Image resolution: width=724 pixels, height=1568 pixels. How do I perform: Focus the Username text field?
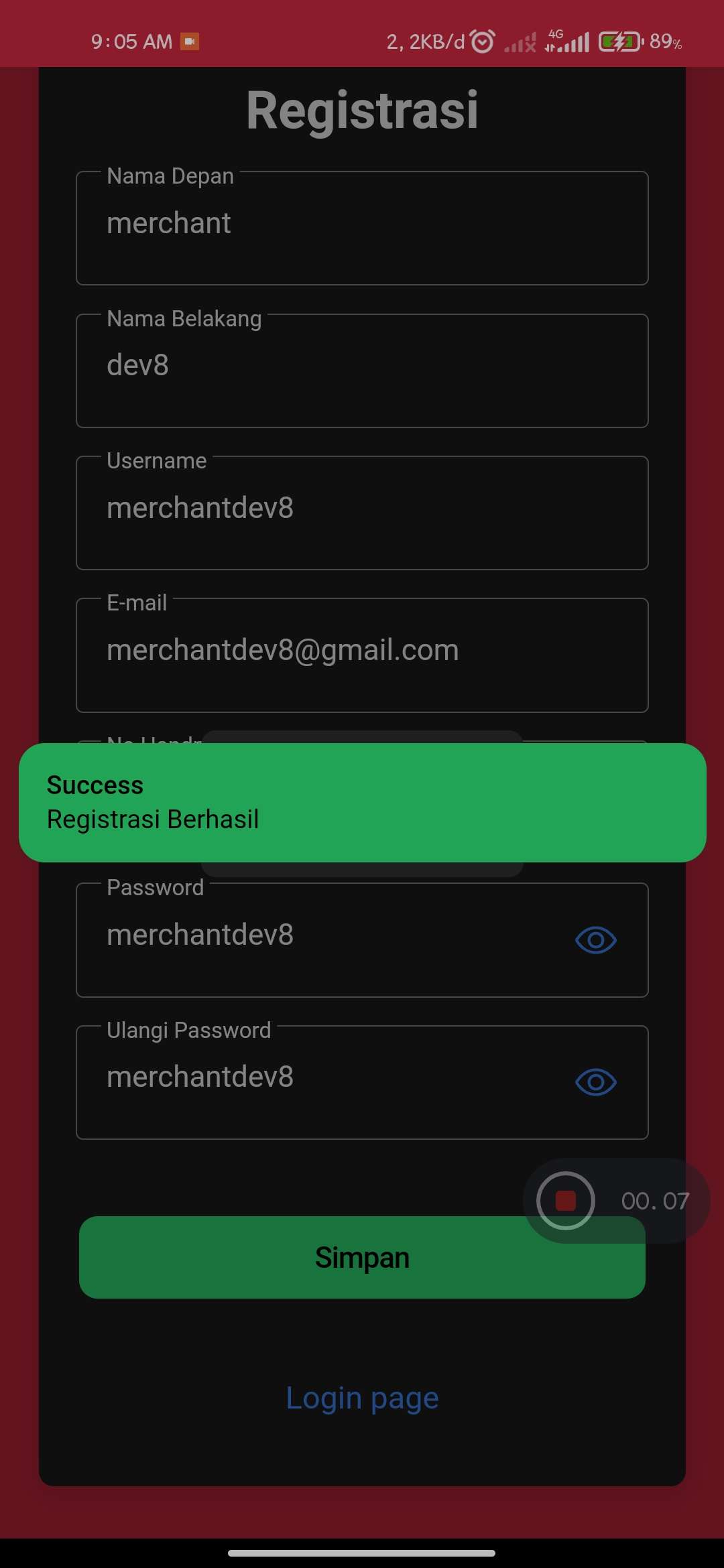coord(362,513)
